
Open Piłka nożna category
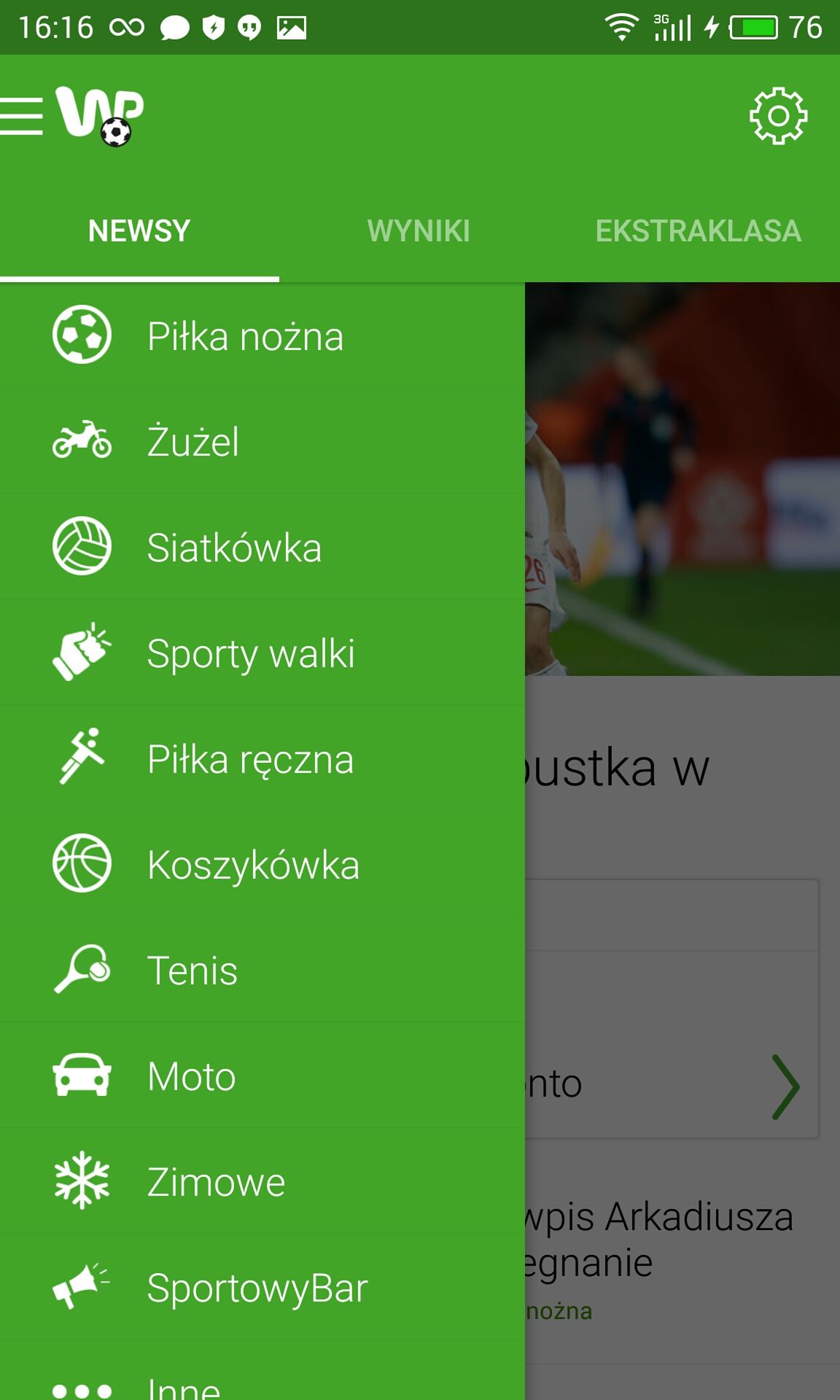[262, 335]
